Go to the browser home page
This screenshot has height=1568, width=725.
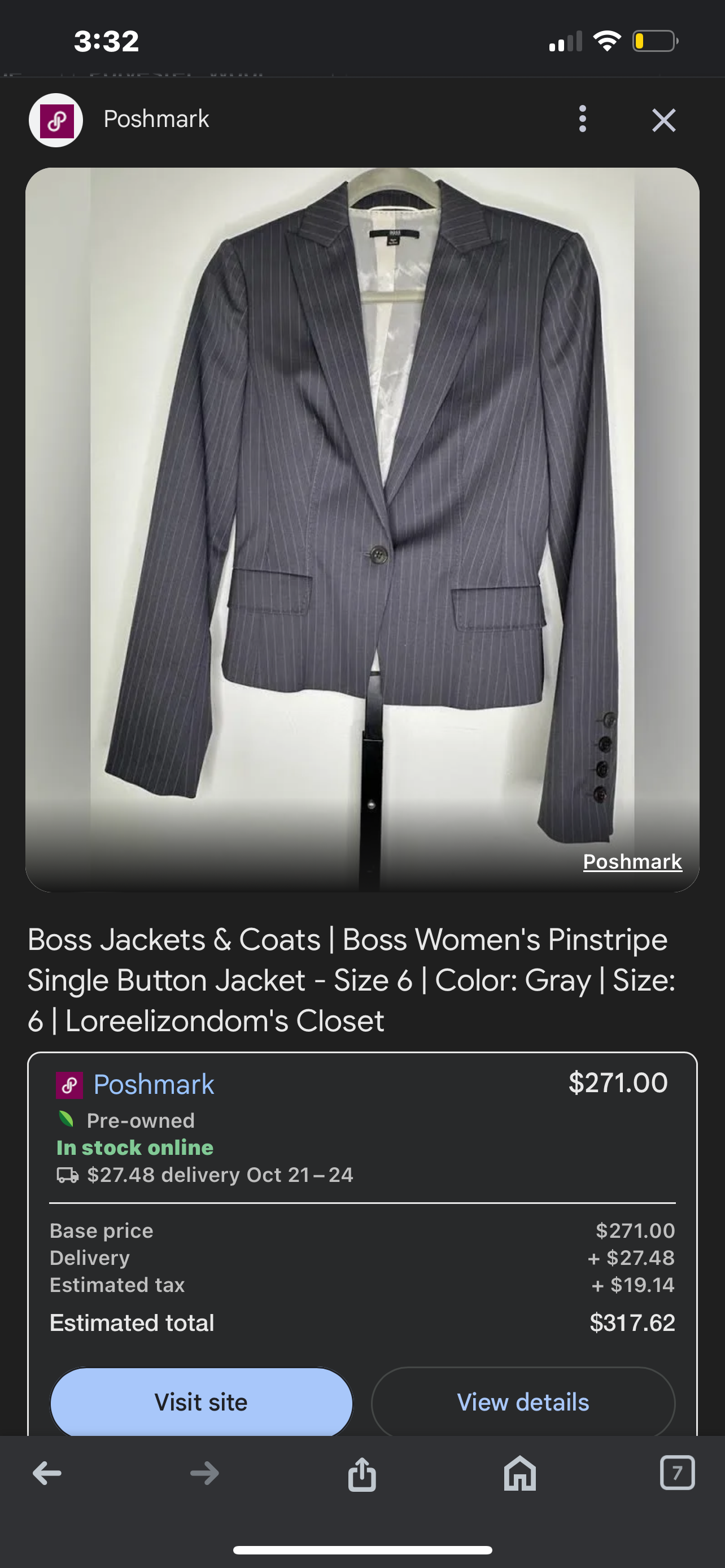[x=520, y=1474]
